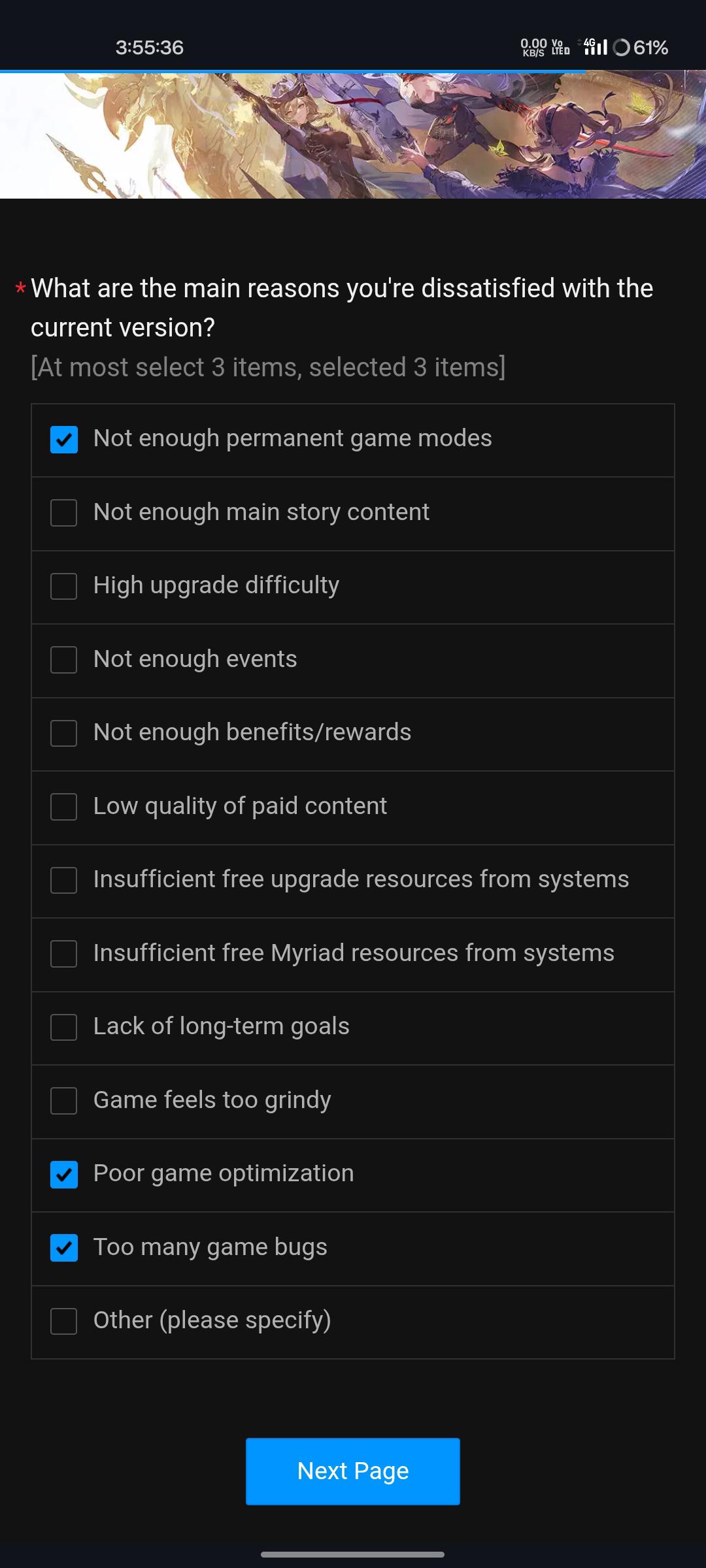
Task: Select Insufficient free upgrade resources option
Action: 64,880
